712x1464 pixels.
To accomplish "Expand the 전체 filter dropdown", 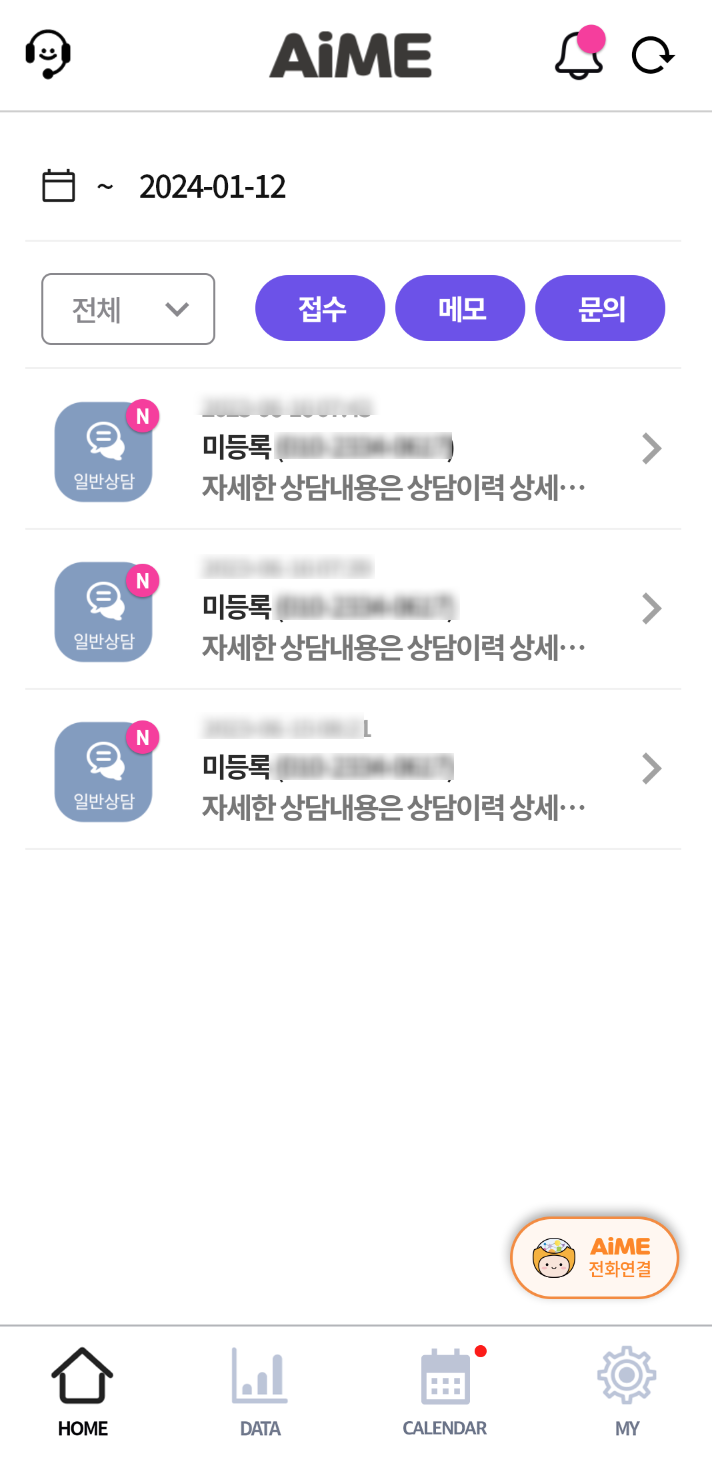I will [x=128, y=309].
